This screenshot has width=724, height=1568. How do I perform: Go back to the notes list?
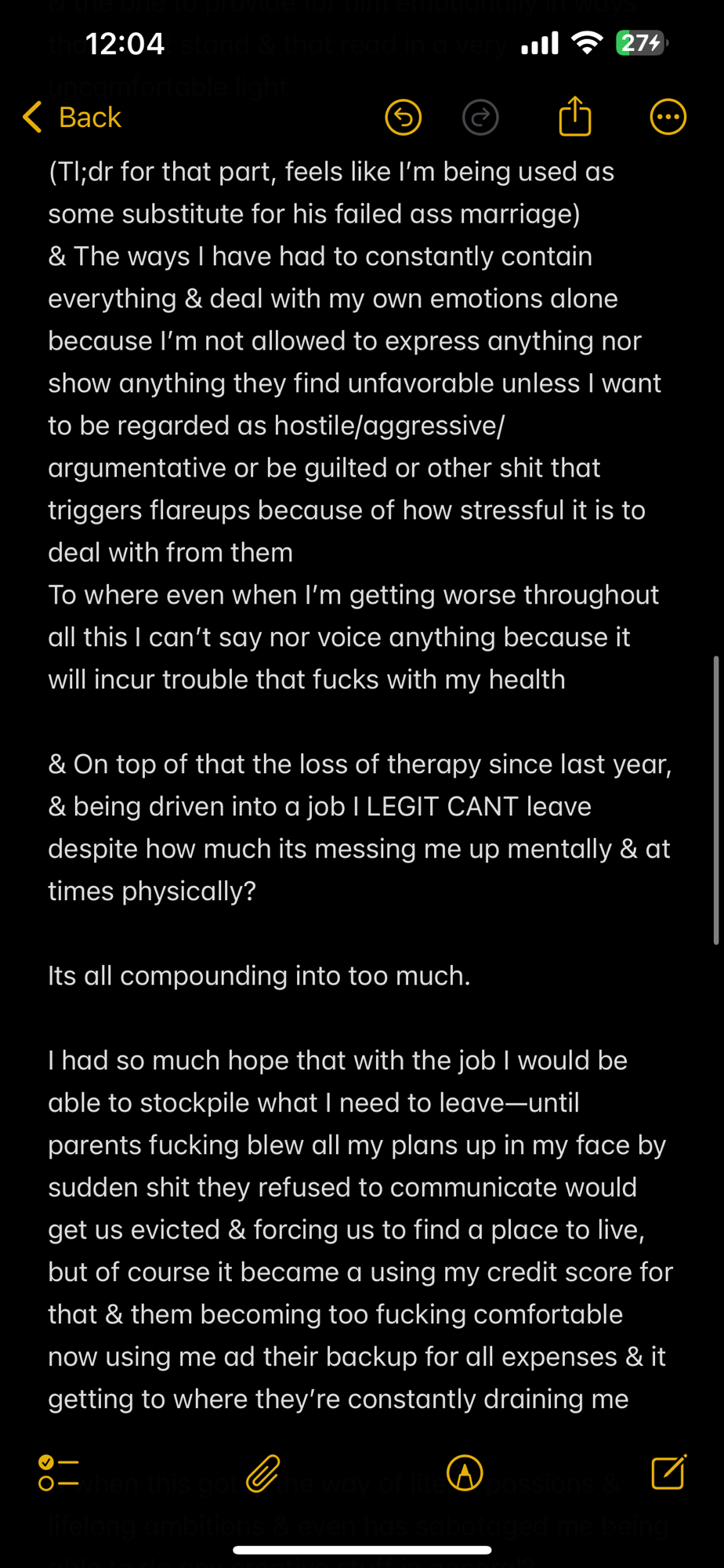click(x=72, y=118)
